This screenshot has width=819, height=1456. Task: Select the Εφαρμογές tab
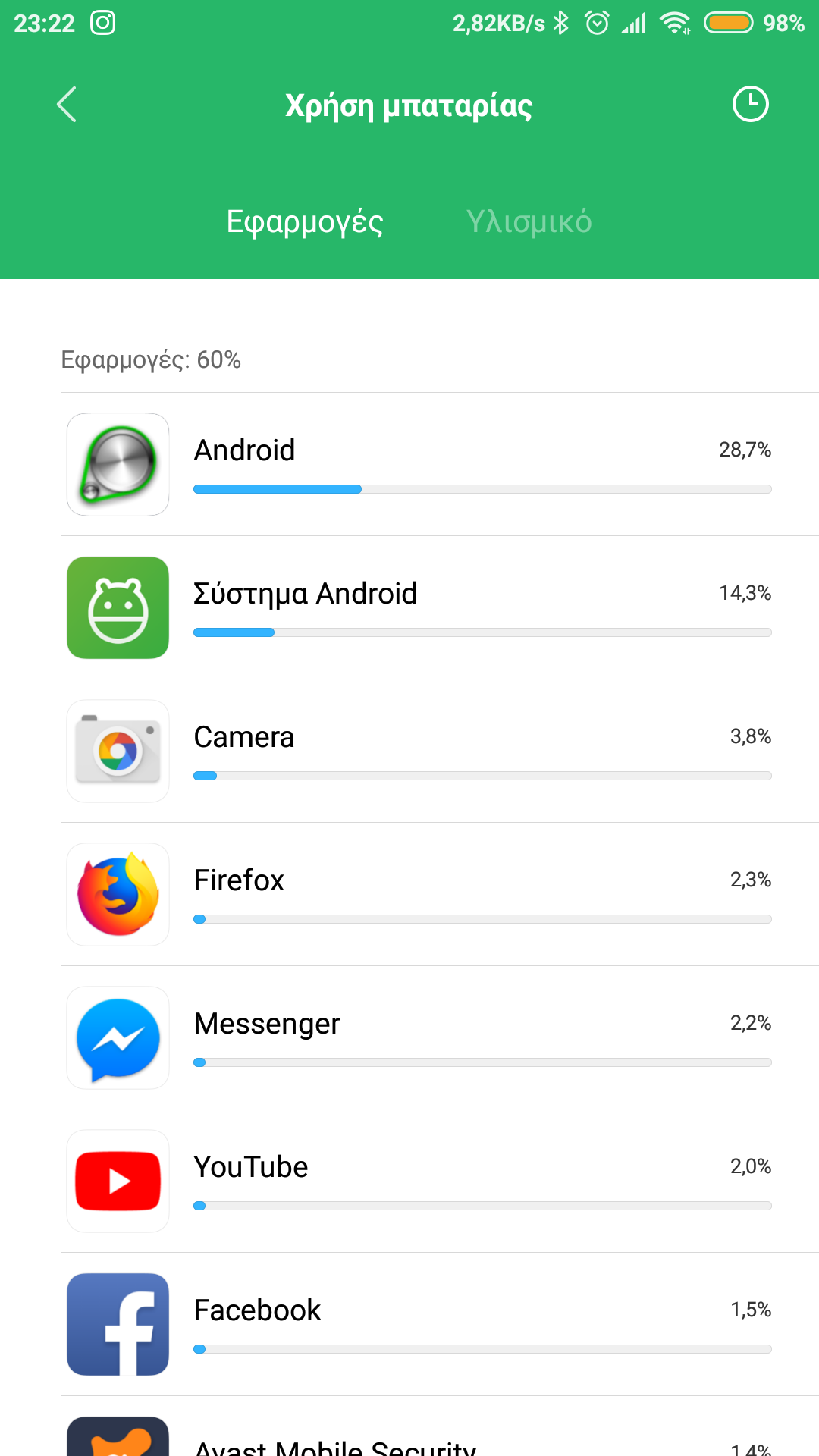coord(305,221)
